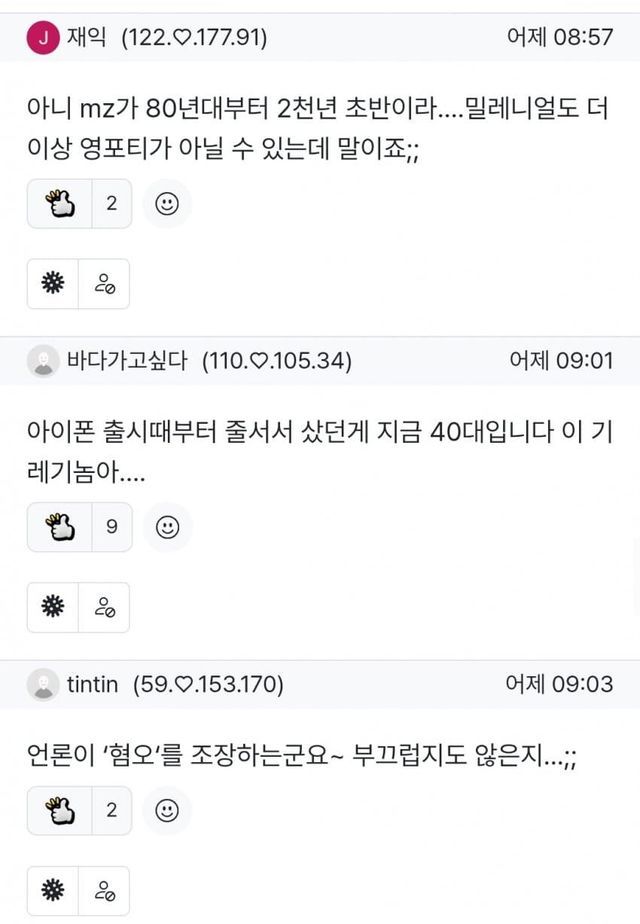Image resolution: width=640 pixels, height=924 pixels.
Task: Report 재익's comment
Action: click(x=52, y=284)
